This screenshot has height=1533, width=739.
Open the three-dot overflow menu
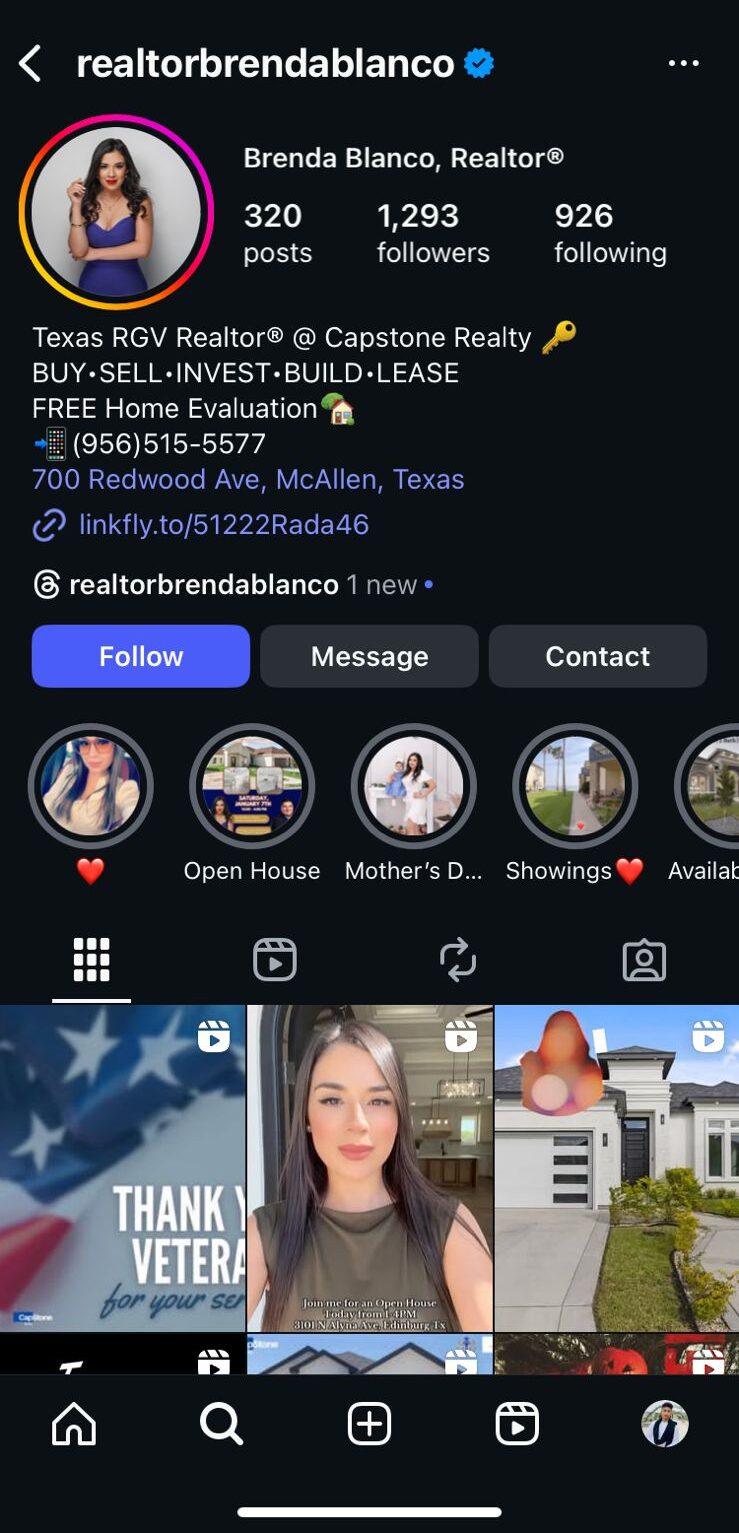683,64
